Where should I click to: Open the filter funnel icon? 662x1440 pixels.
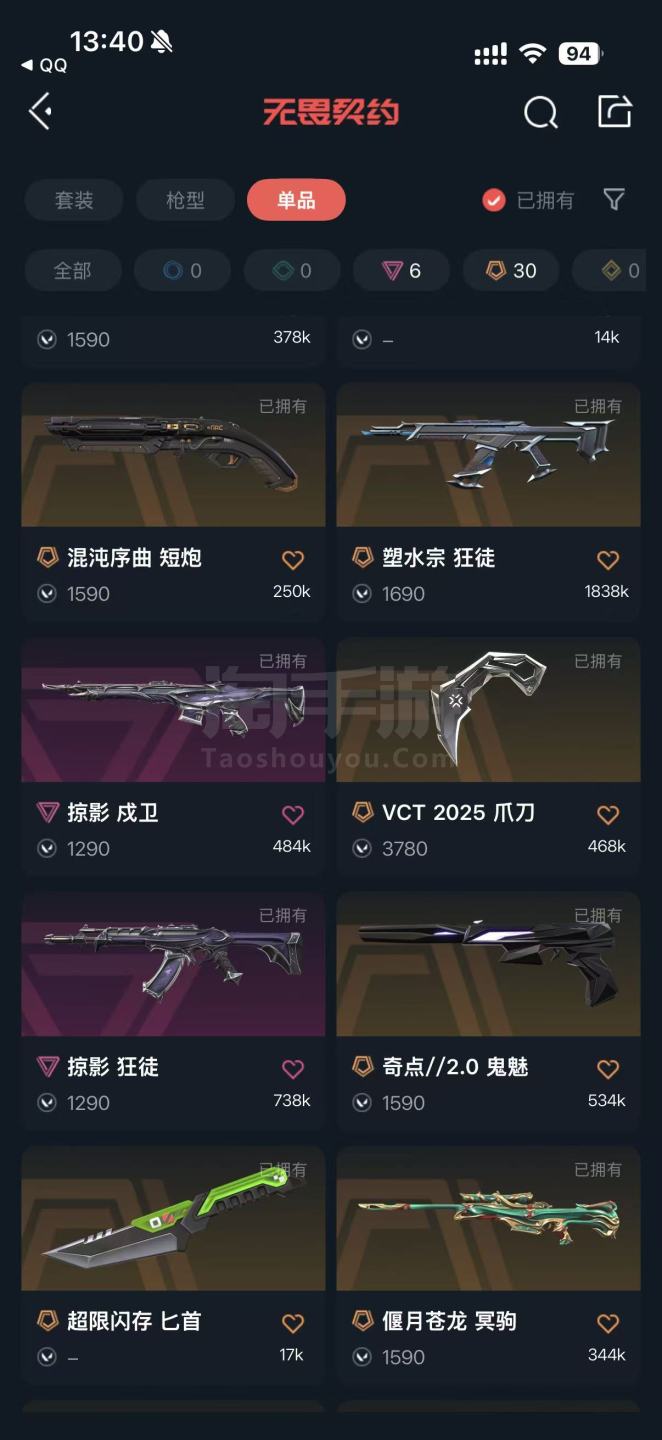point(614,200)
